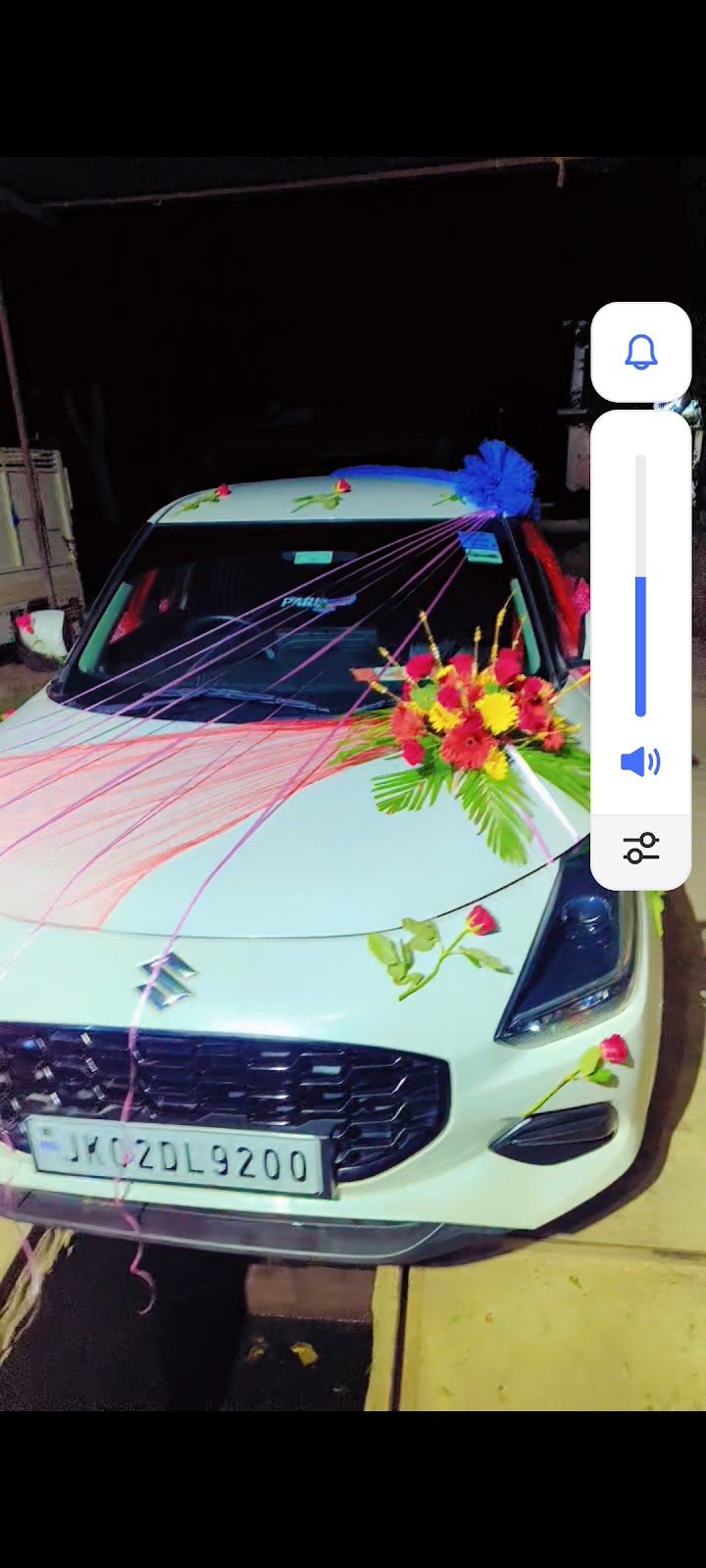The image size is (706, 1568).
Task: Tap the media volume slider track
Action: 640,586
